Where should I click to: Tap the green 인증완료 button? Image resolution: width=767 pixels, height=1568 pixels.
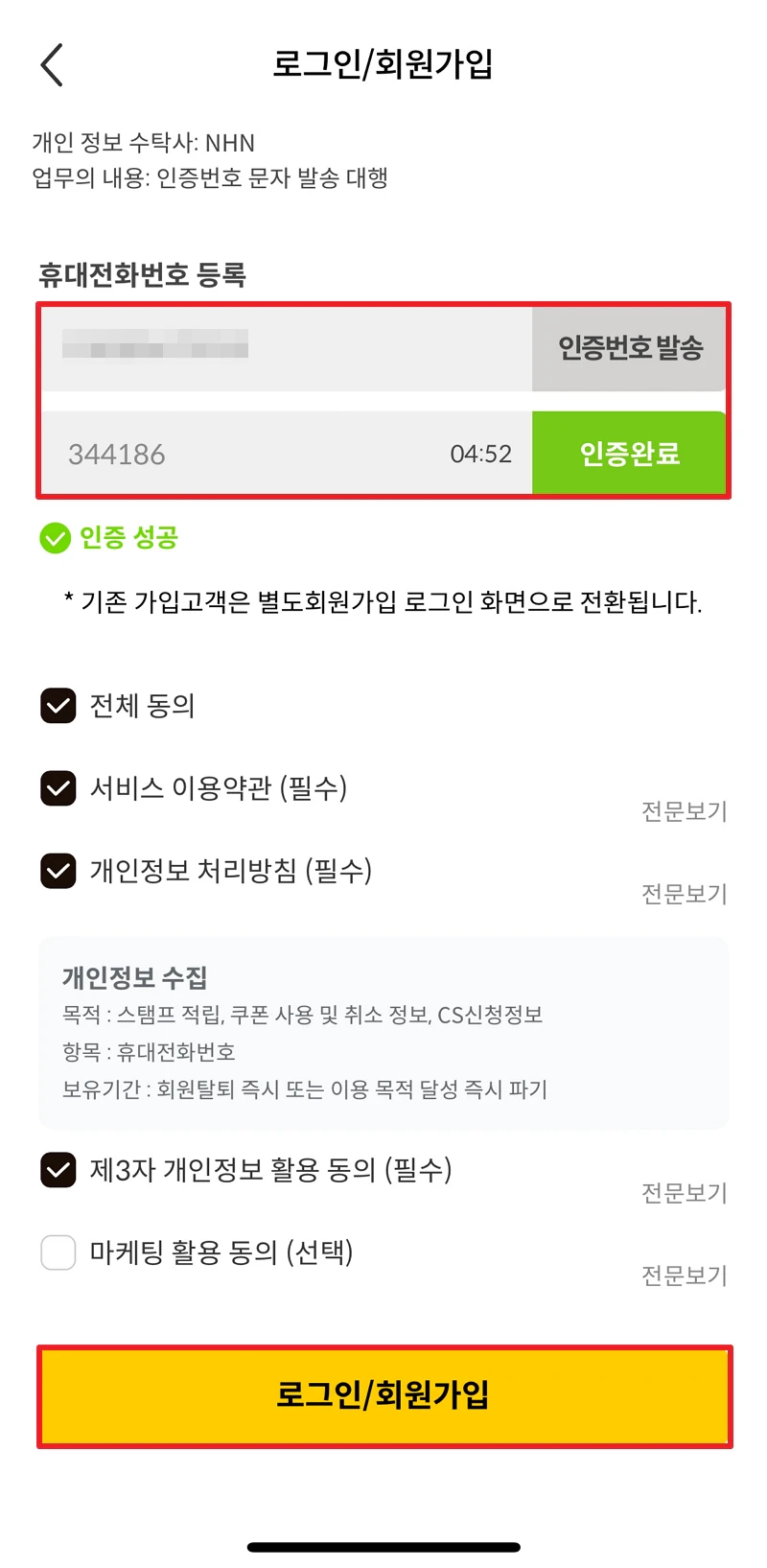pos(630,454)
